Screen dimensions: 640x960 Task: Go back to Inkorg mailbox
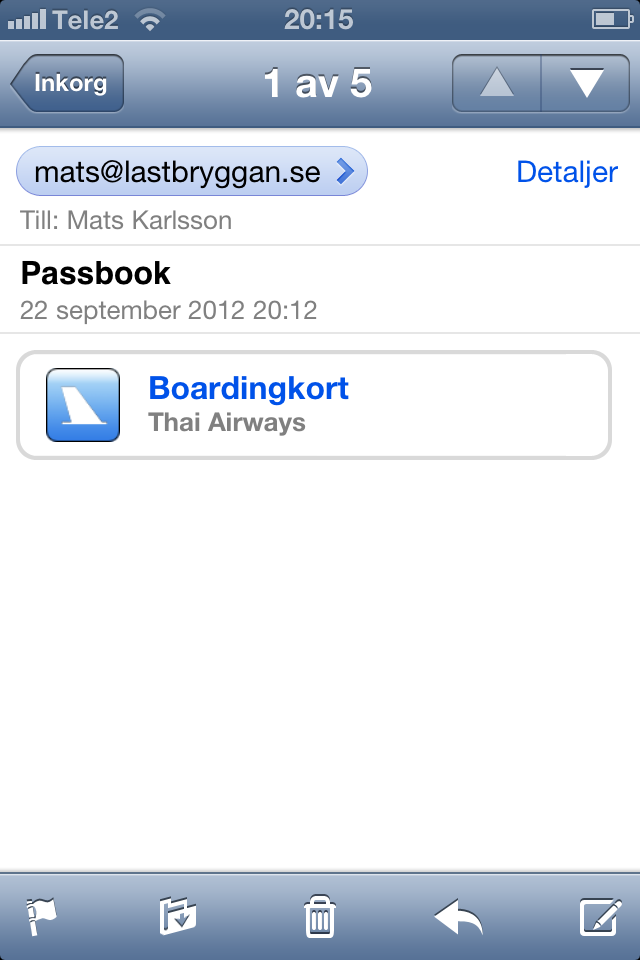pos(68,83)
